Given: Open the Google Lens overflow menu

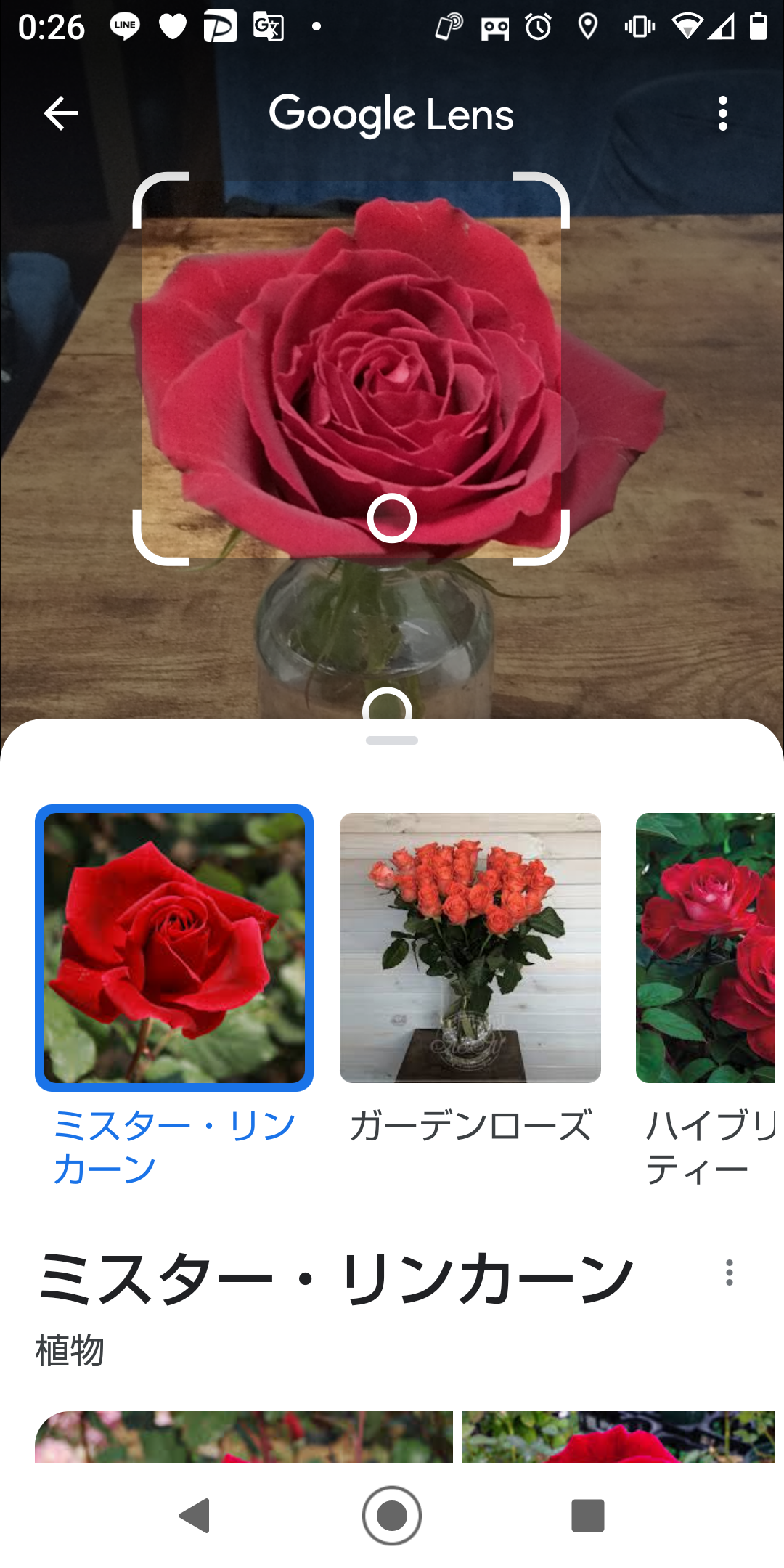Looking at the screenshot, I should [722, 114].
